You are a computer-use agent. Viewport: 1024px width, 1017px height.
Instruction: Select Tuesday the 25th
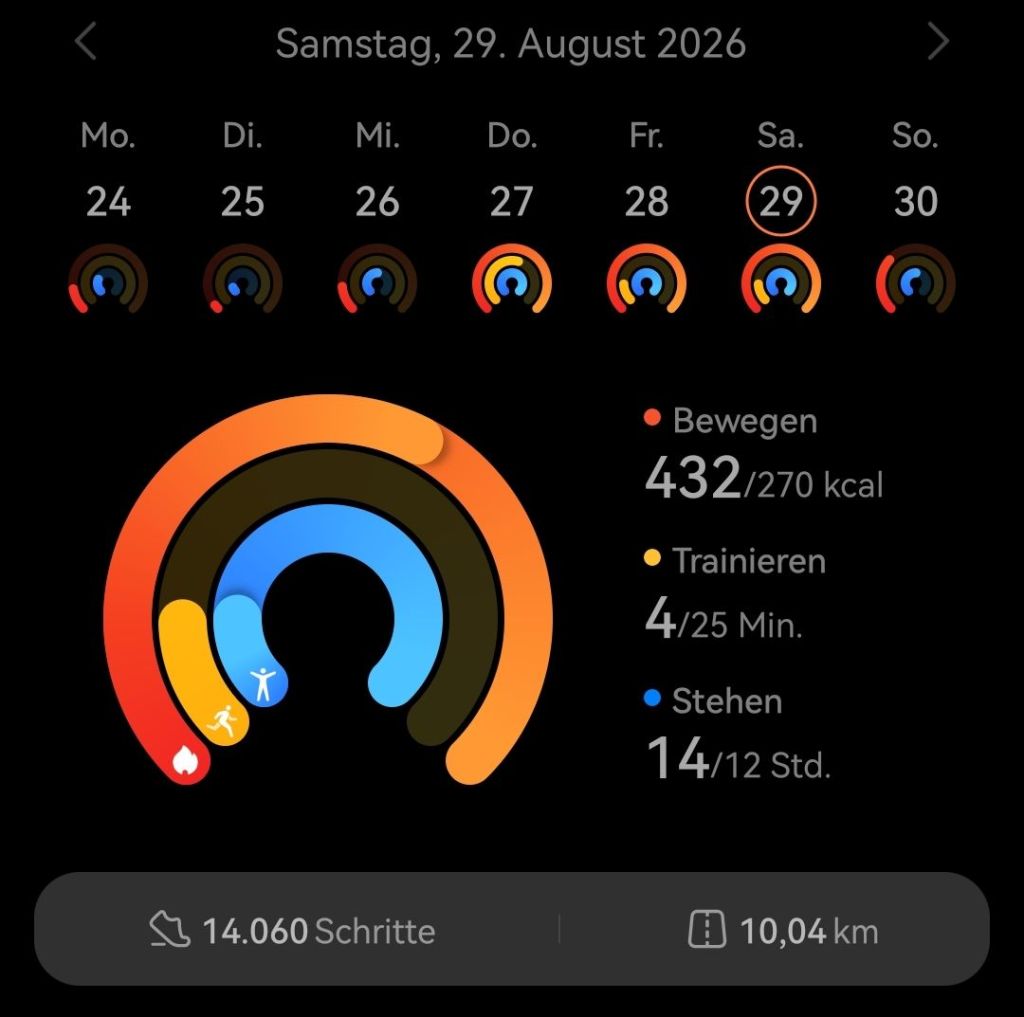click(242, 201)
